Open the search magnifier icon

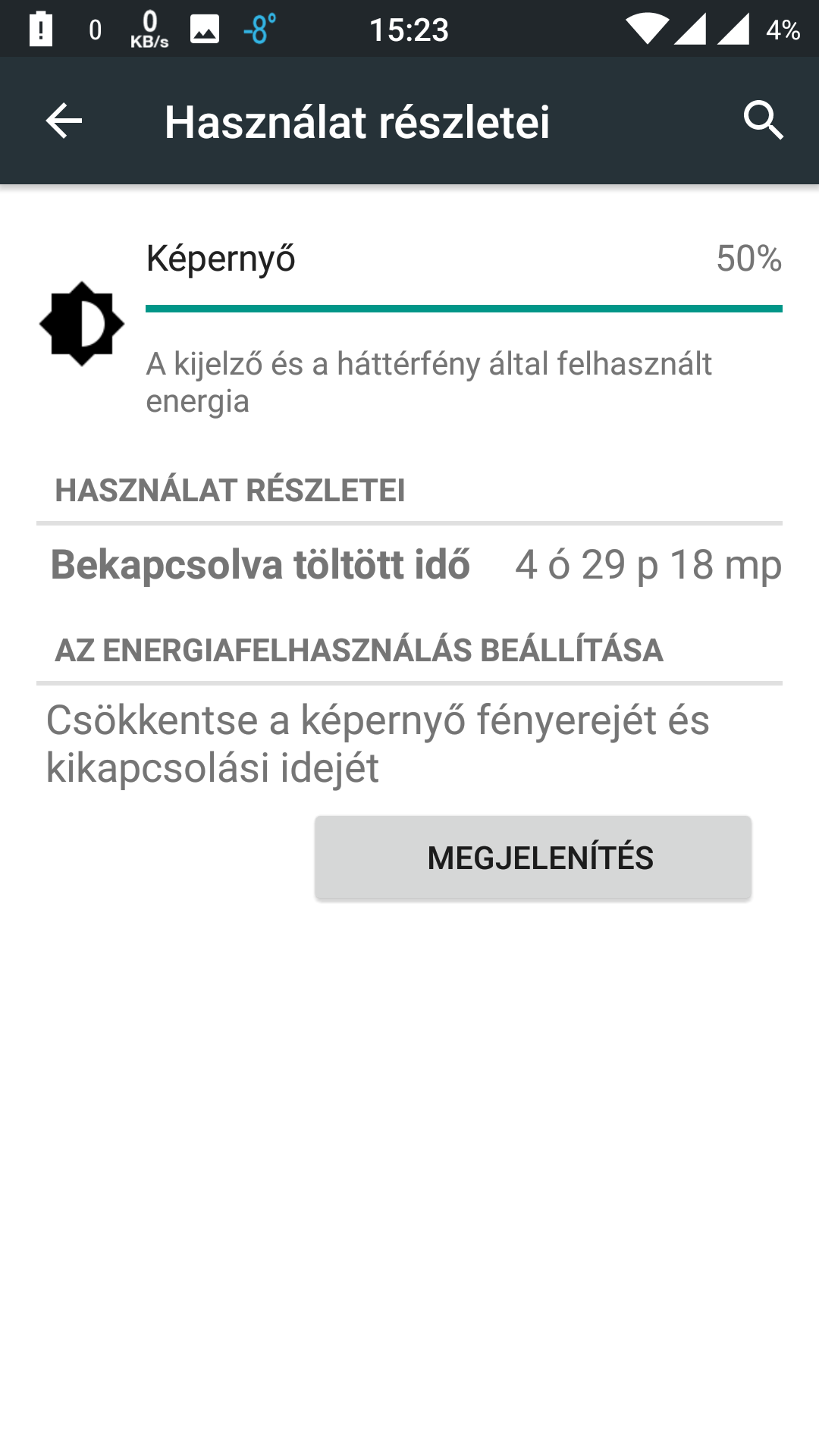(763, 121)
